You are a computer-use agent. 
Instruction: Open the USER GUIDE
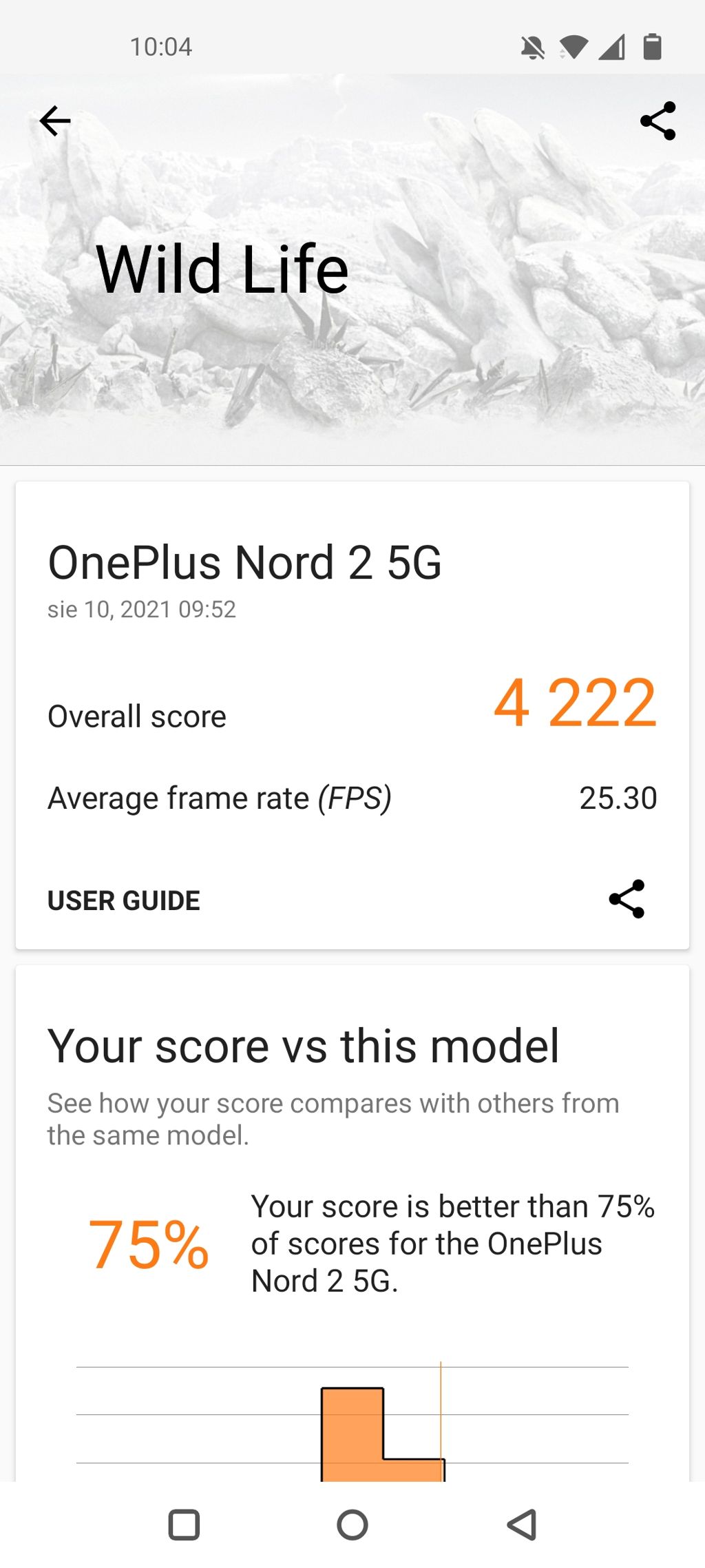124,900
